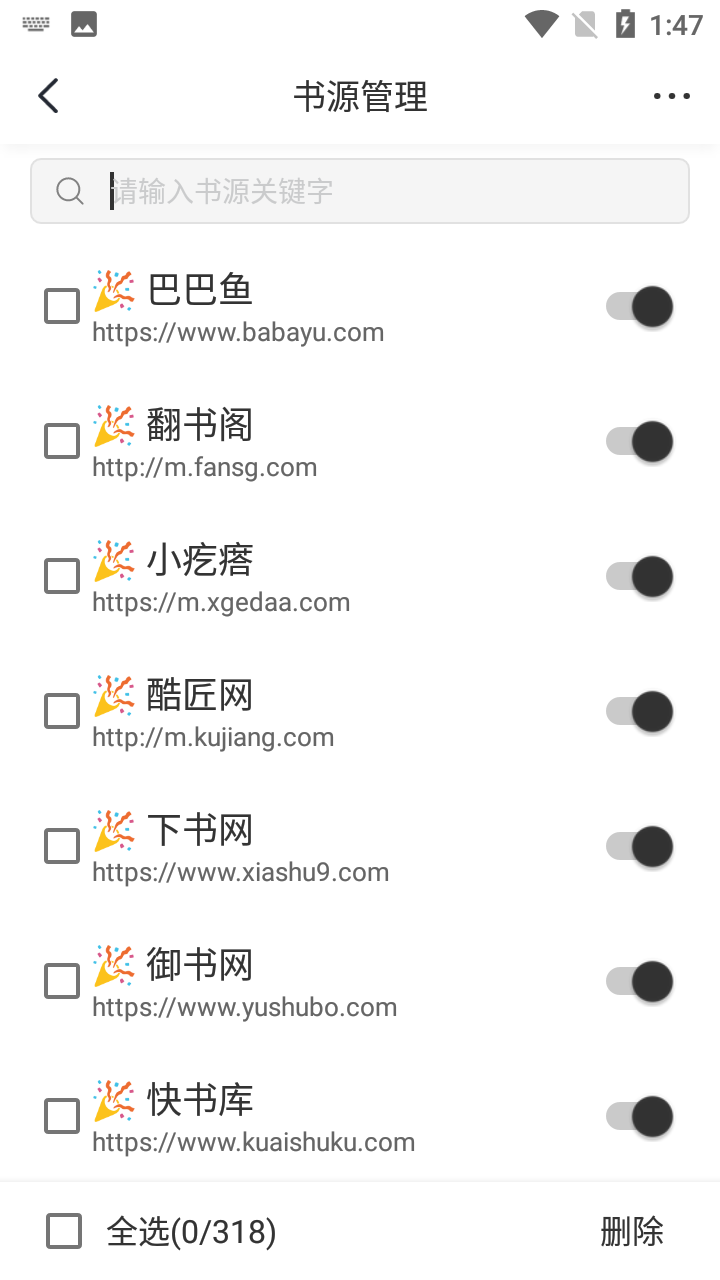Image resolution: width=720 pixels, height=1280 pixels.
Task: Focus the book source keyword search field
Action: pyautogui.click(x=360, y=191)
